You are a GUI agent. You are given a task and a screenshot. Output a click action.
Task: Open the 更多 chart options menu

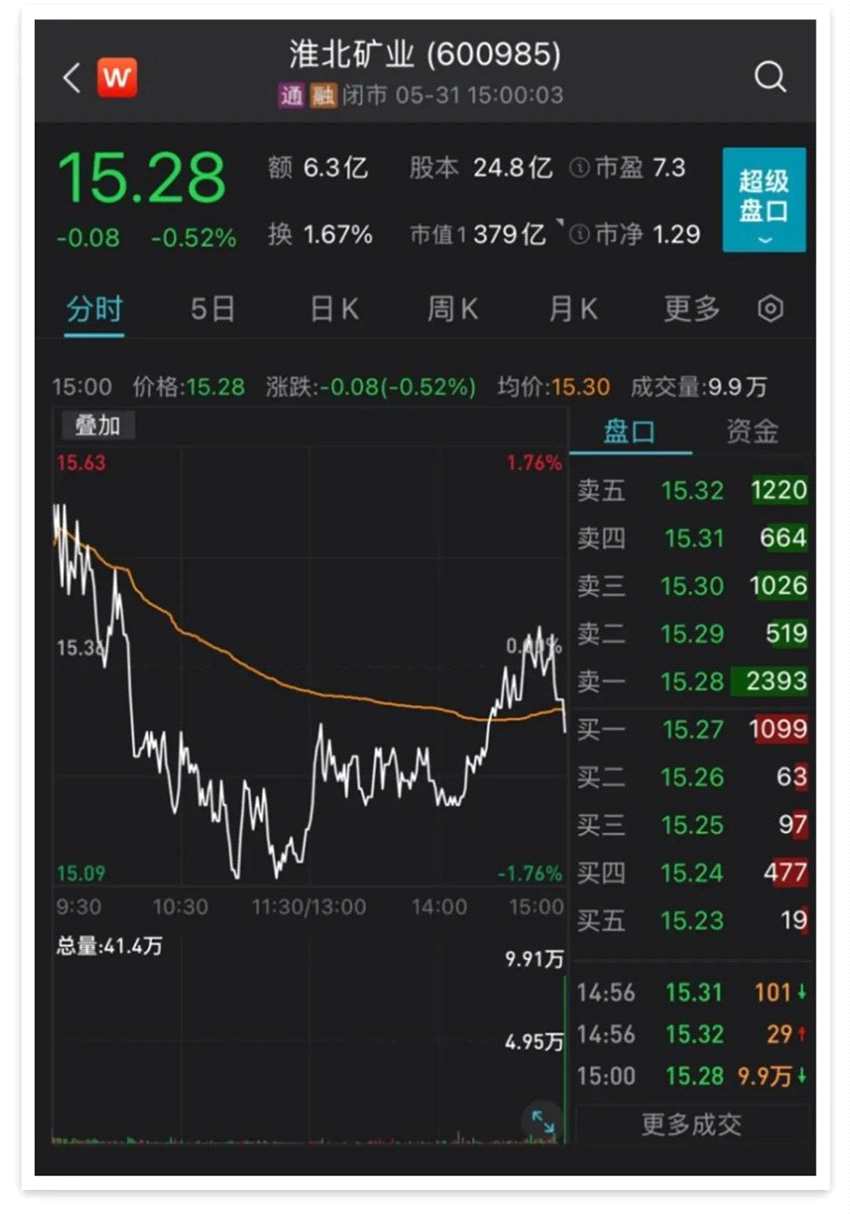[x=690, y=309]
